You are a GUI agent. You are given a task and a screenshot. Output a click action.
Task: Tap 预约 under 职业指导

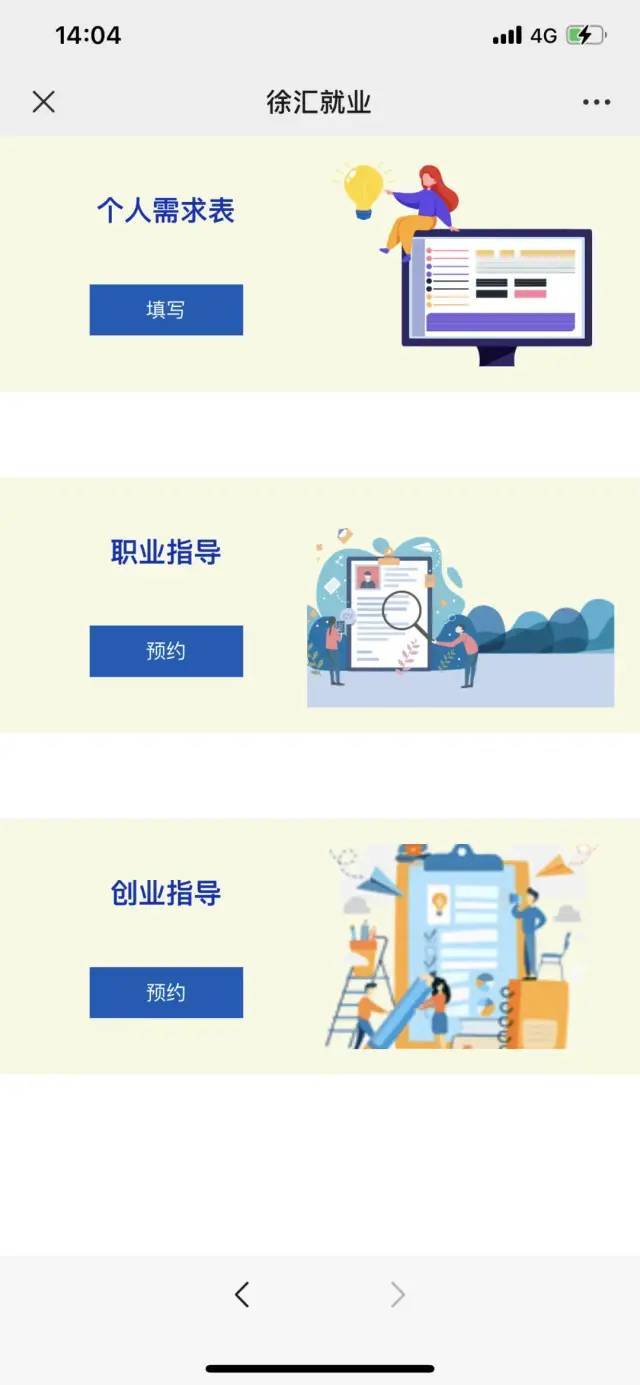(x=166, y=651)
